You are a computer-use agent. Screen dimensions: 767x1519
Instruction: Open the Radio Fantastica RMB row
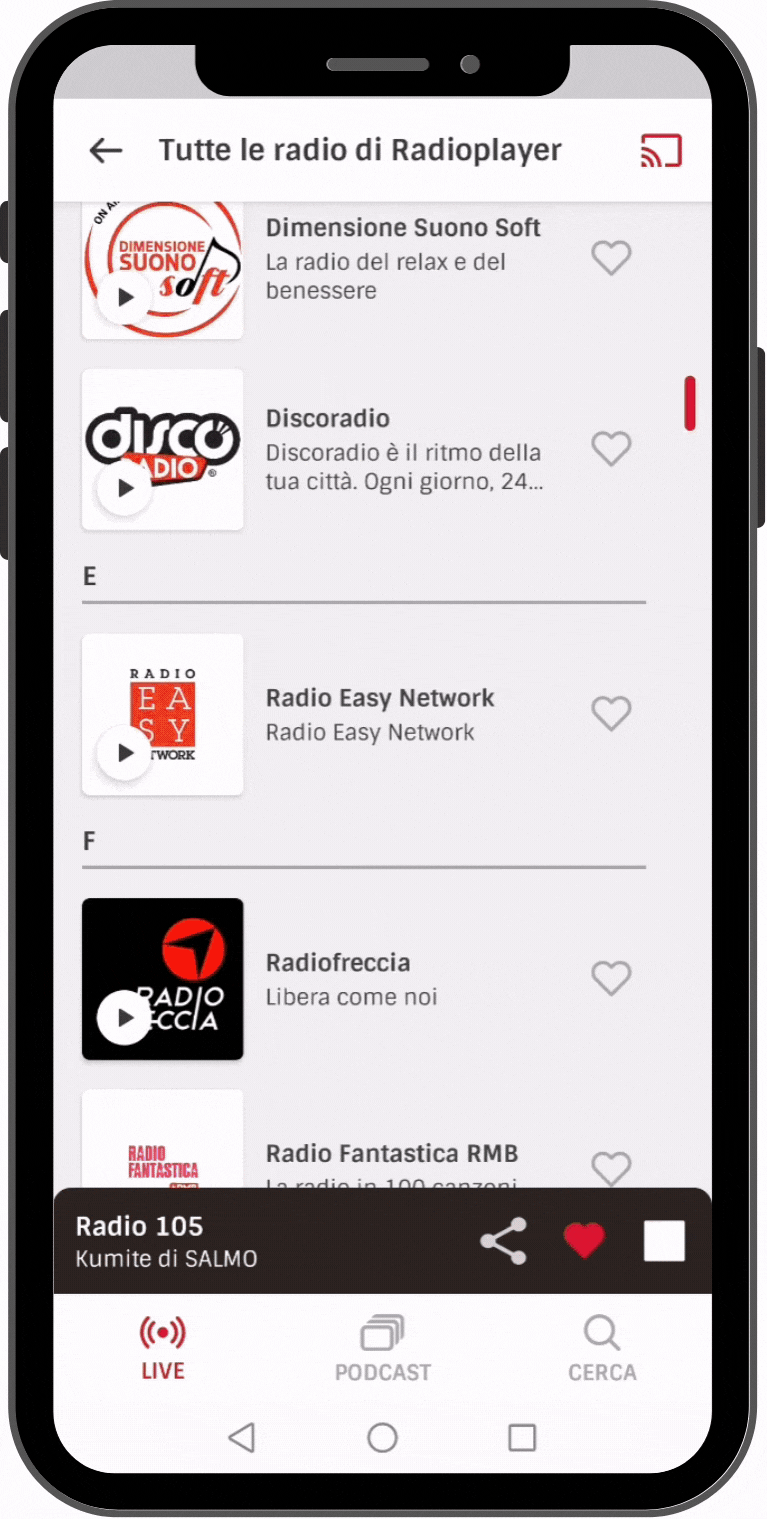(392, 1155)
